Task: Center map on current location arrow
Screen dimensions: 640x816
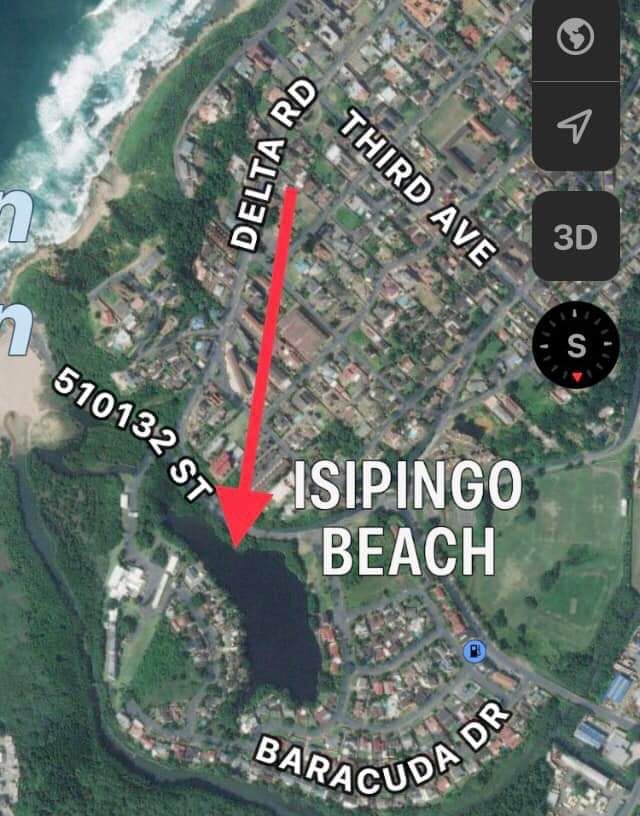Action: pos(575,126)
